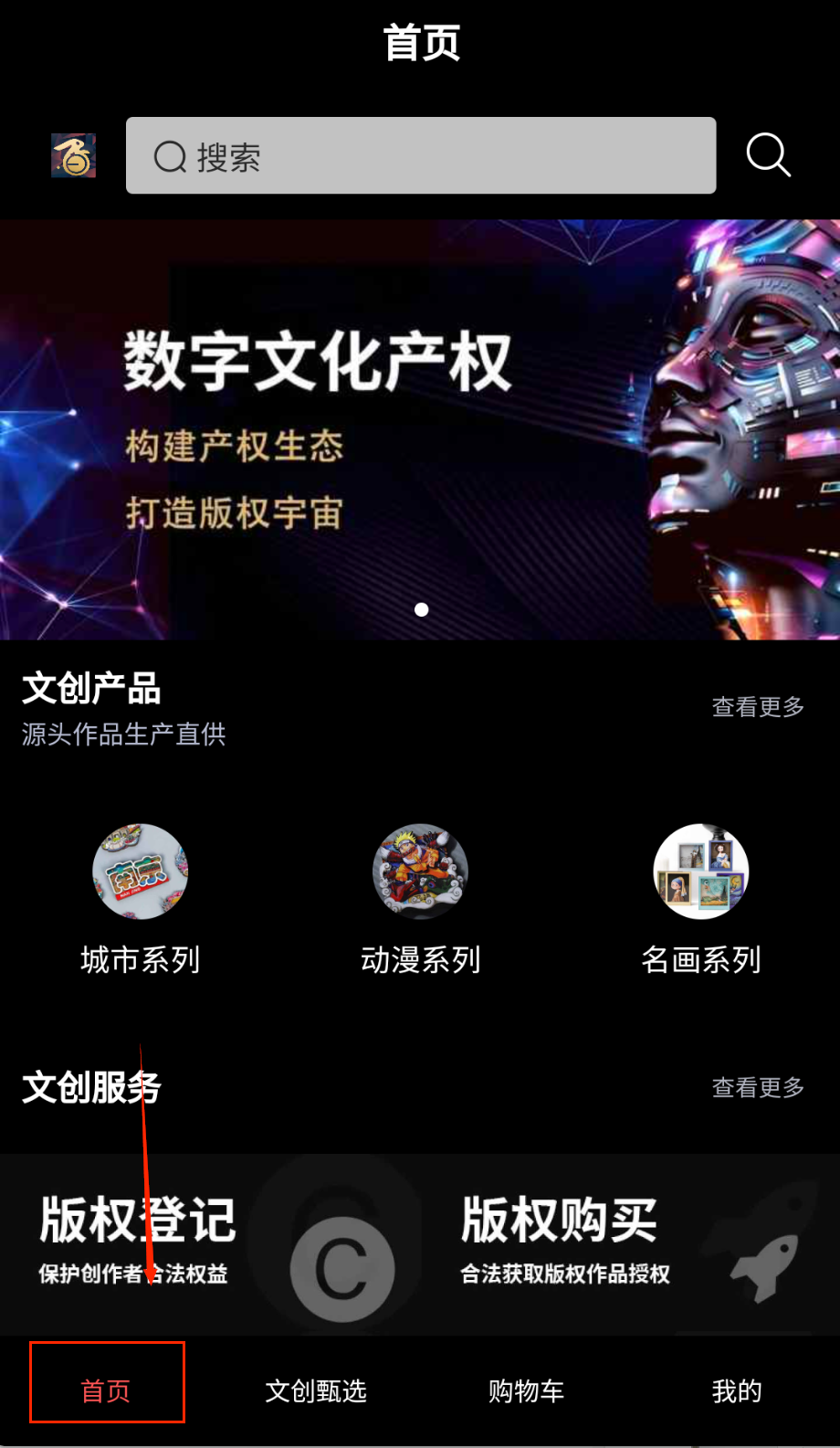Open the 版权登记 service card

tap(210, 1242)
